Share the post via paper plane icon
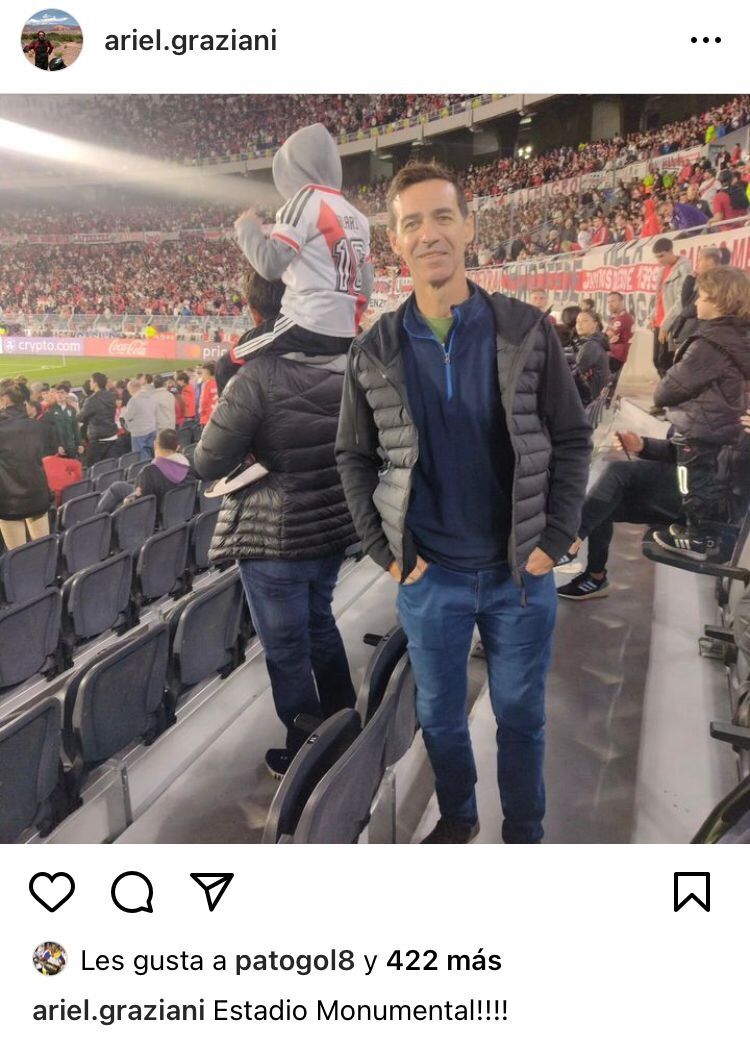The image size is (750, 1038). click(212, 891)
